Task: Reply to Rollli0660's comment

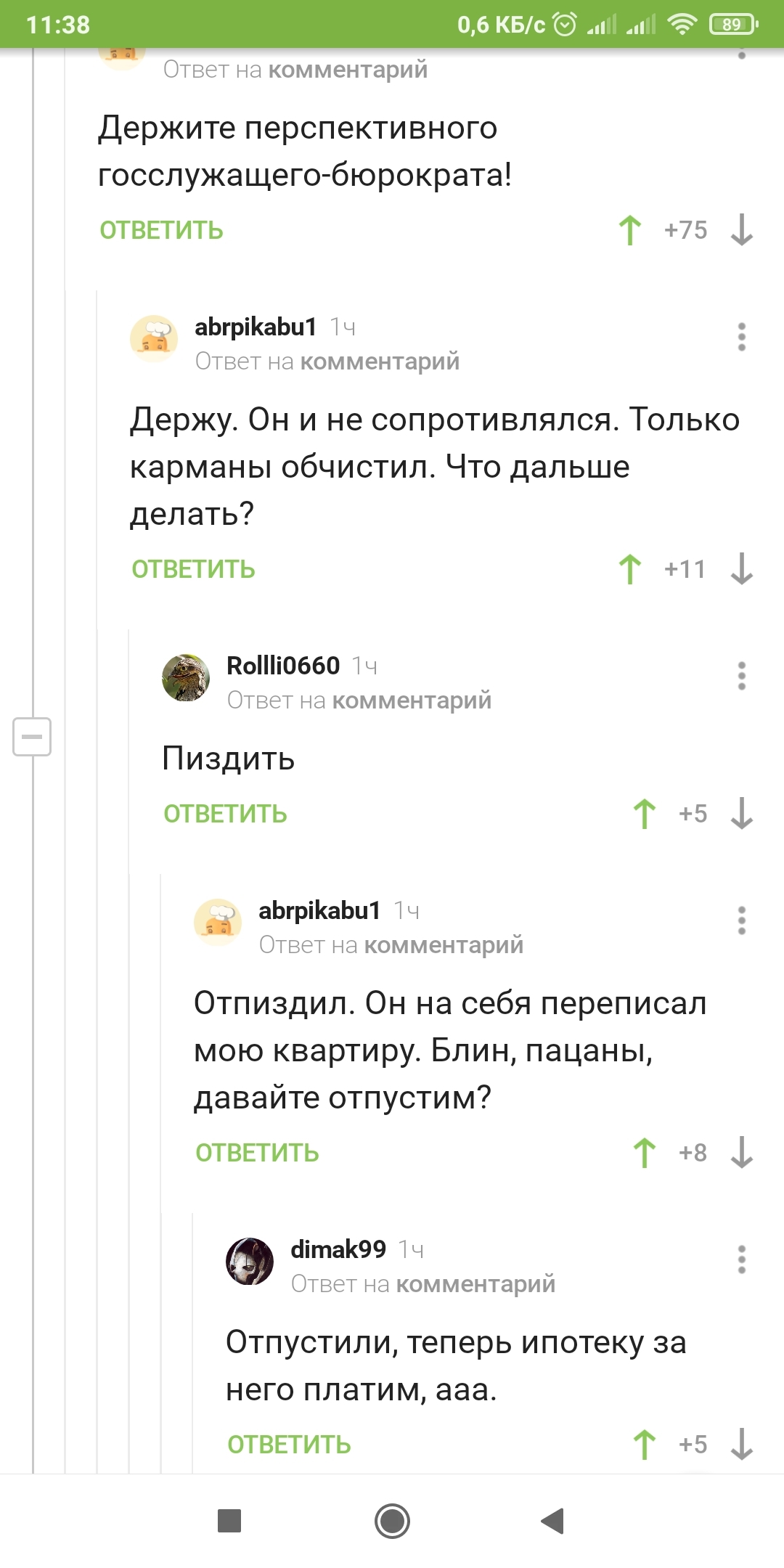Action: pyautogui.click(x=225, y=814)
